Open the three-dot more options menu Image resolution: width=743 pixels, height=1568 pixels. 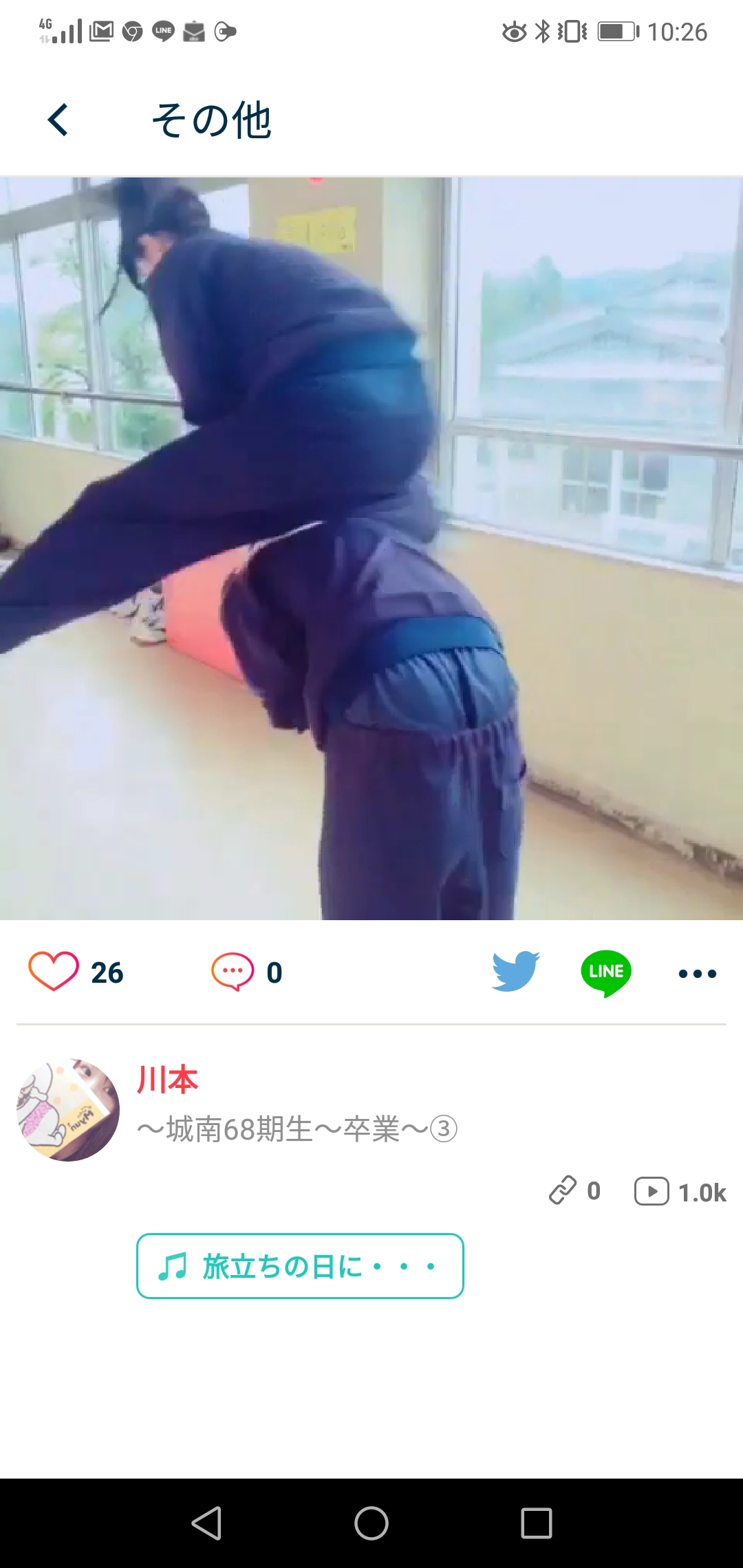(x=697, y=973)
